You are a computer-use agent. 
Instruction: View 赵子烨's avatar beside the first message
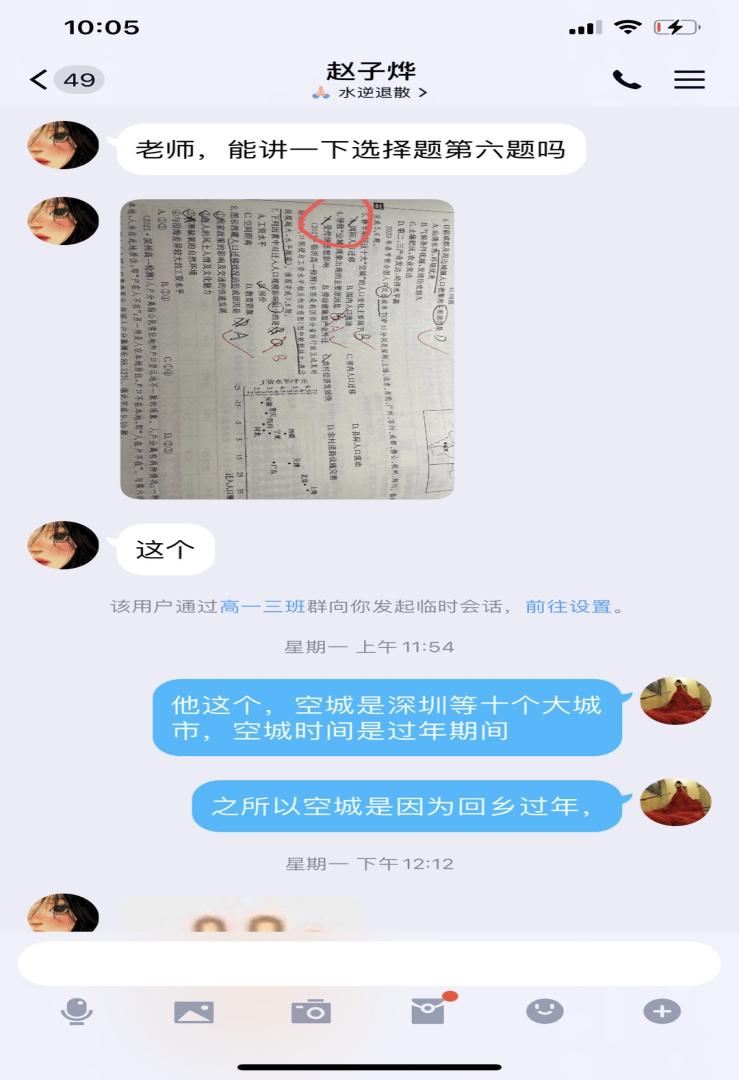63,146
